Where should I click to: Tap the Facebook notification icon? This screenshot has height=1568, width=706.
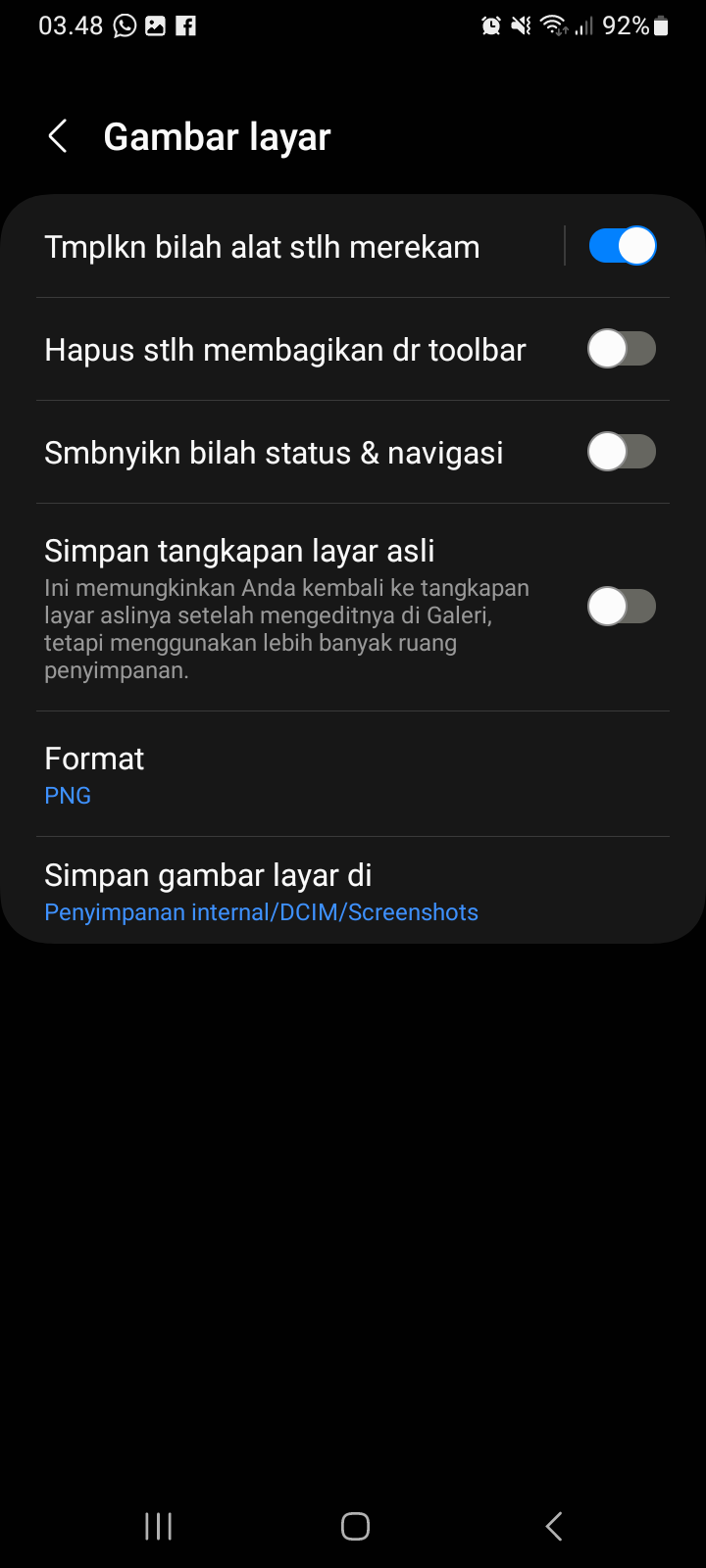184,25
